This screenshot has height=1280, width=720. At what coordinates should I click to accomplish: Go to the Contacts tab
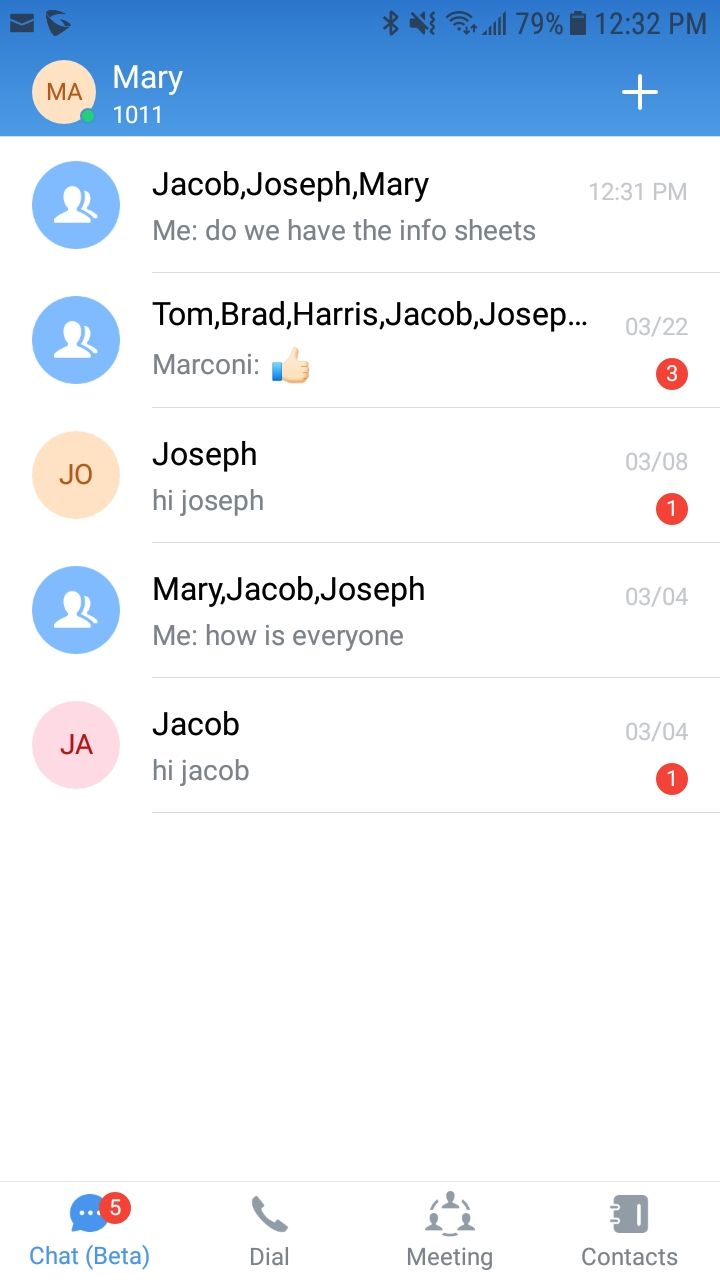[x=630, y=1231]
